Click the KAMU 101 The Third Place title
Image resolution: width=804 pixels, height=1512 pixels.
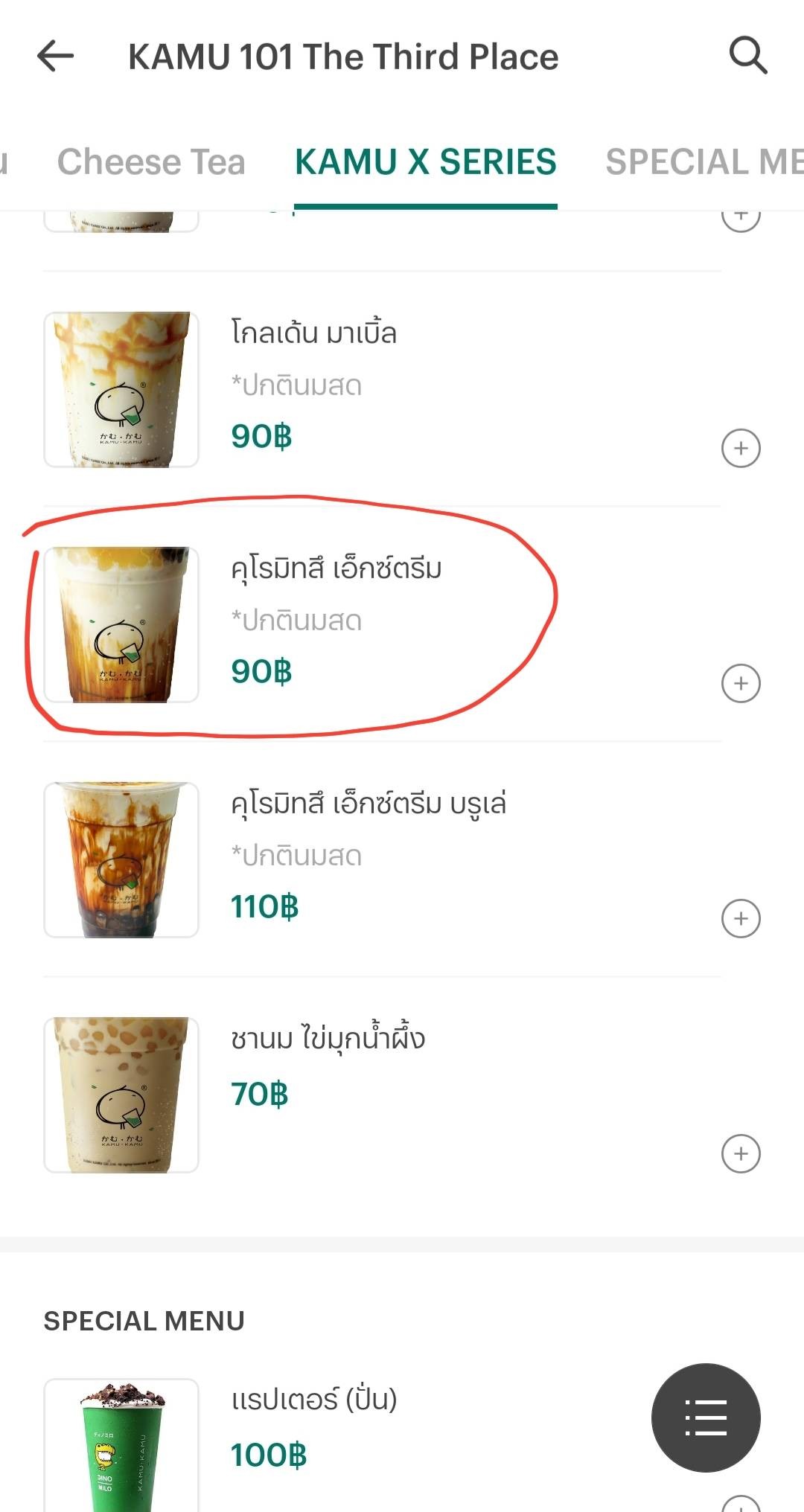tap(343, 57)
